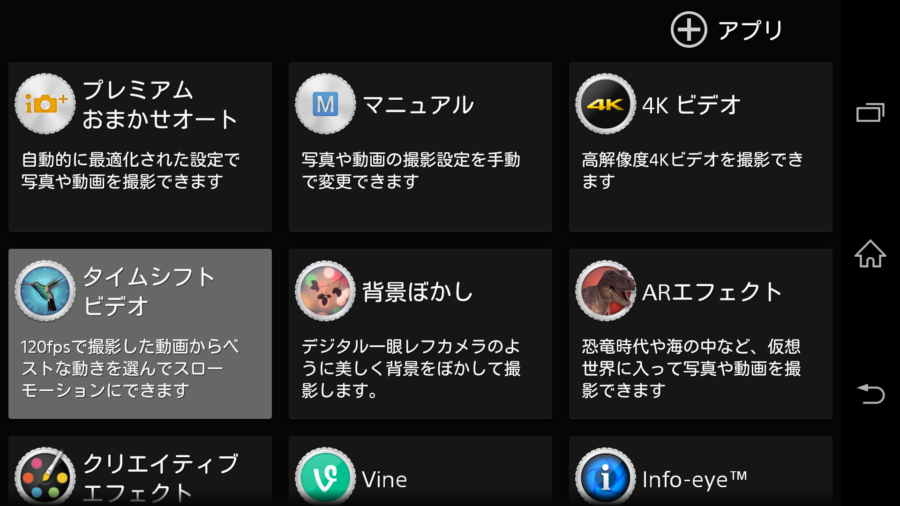This screenshot has height=506, width=900.
Task: Go back using the system back button
Action: (870, 395)
